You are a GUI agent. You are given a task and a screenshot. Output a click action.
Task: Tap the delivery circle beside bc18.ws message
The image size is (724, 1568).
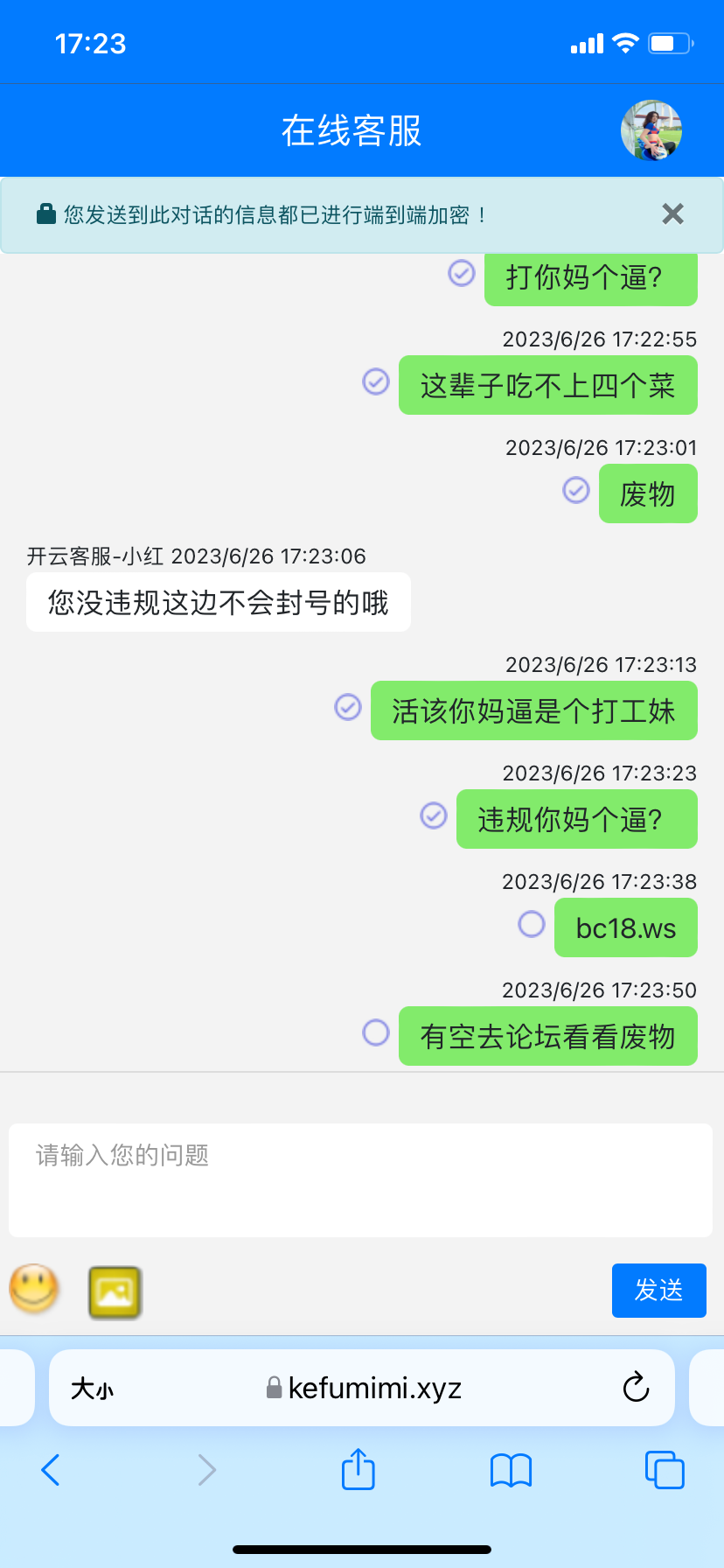531,924
